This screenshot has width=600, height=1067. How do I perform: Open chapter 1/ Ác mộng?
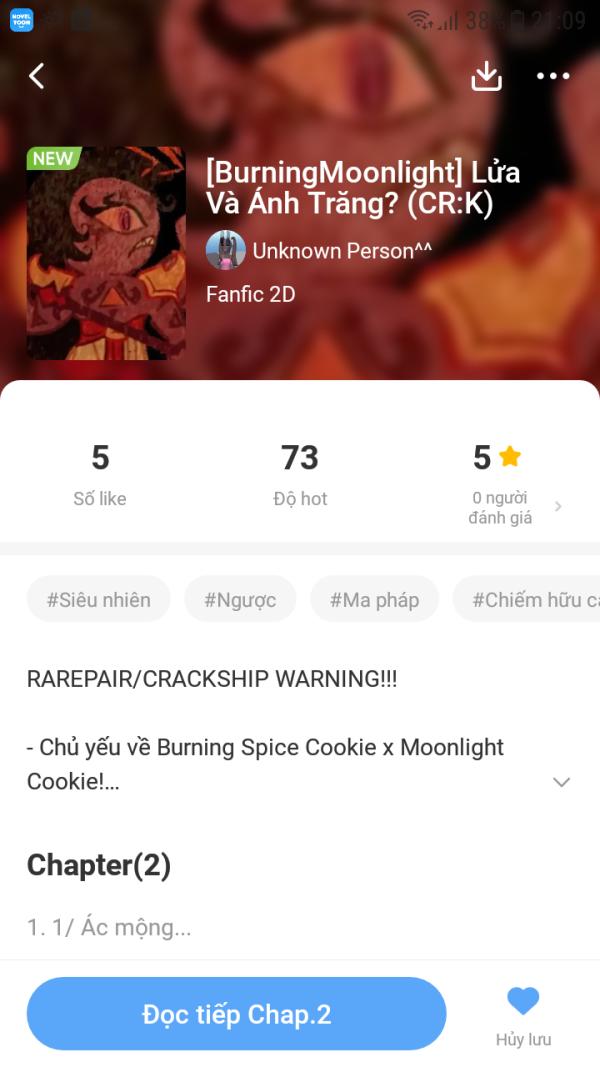[109, 927]
